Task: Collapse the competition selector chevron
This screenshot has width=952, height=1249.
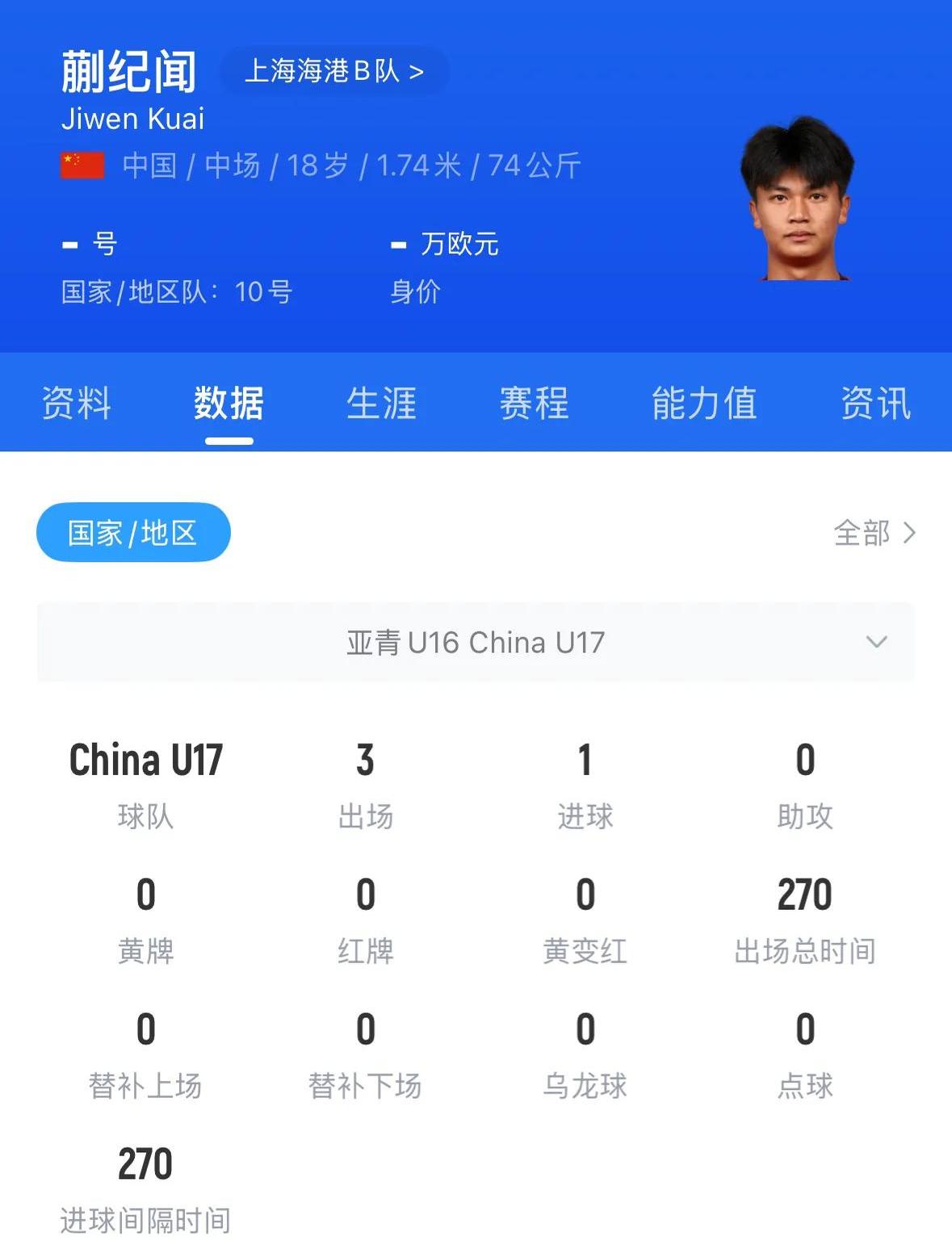Action: [876, 643]
